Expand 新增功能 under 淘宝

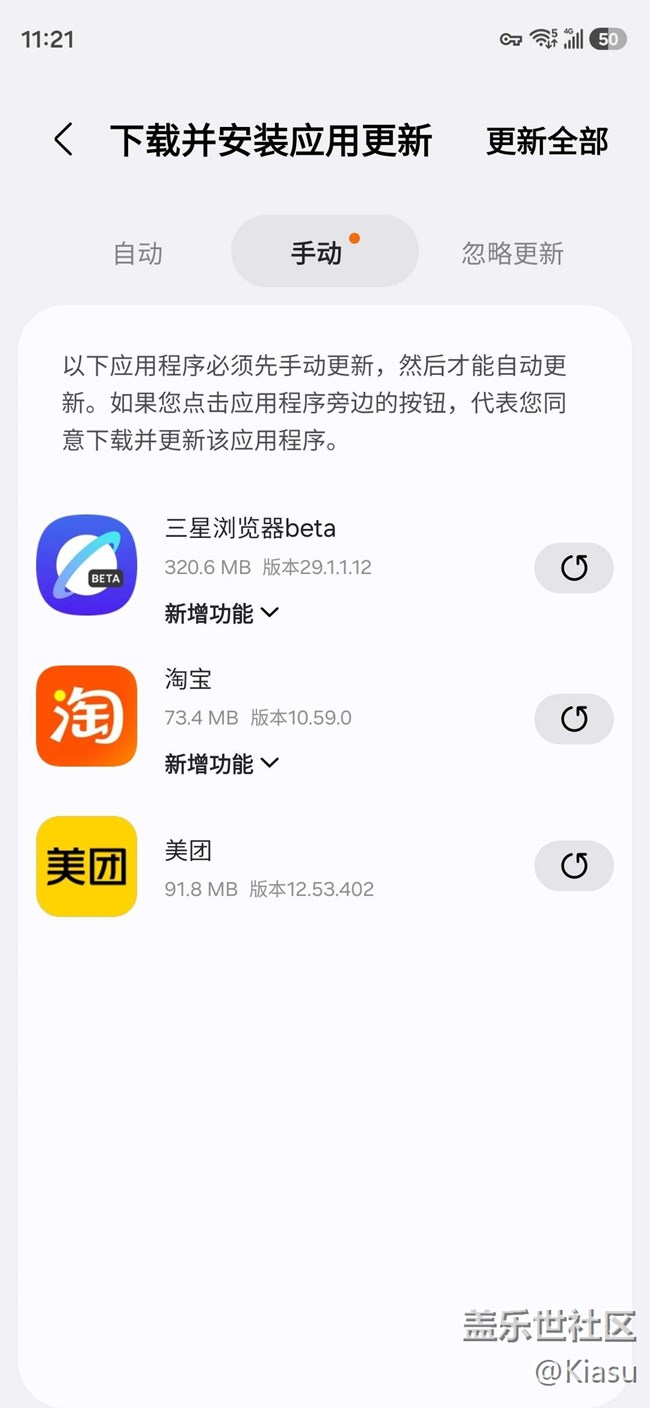pos(221,764)
